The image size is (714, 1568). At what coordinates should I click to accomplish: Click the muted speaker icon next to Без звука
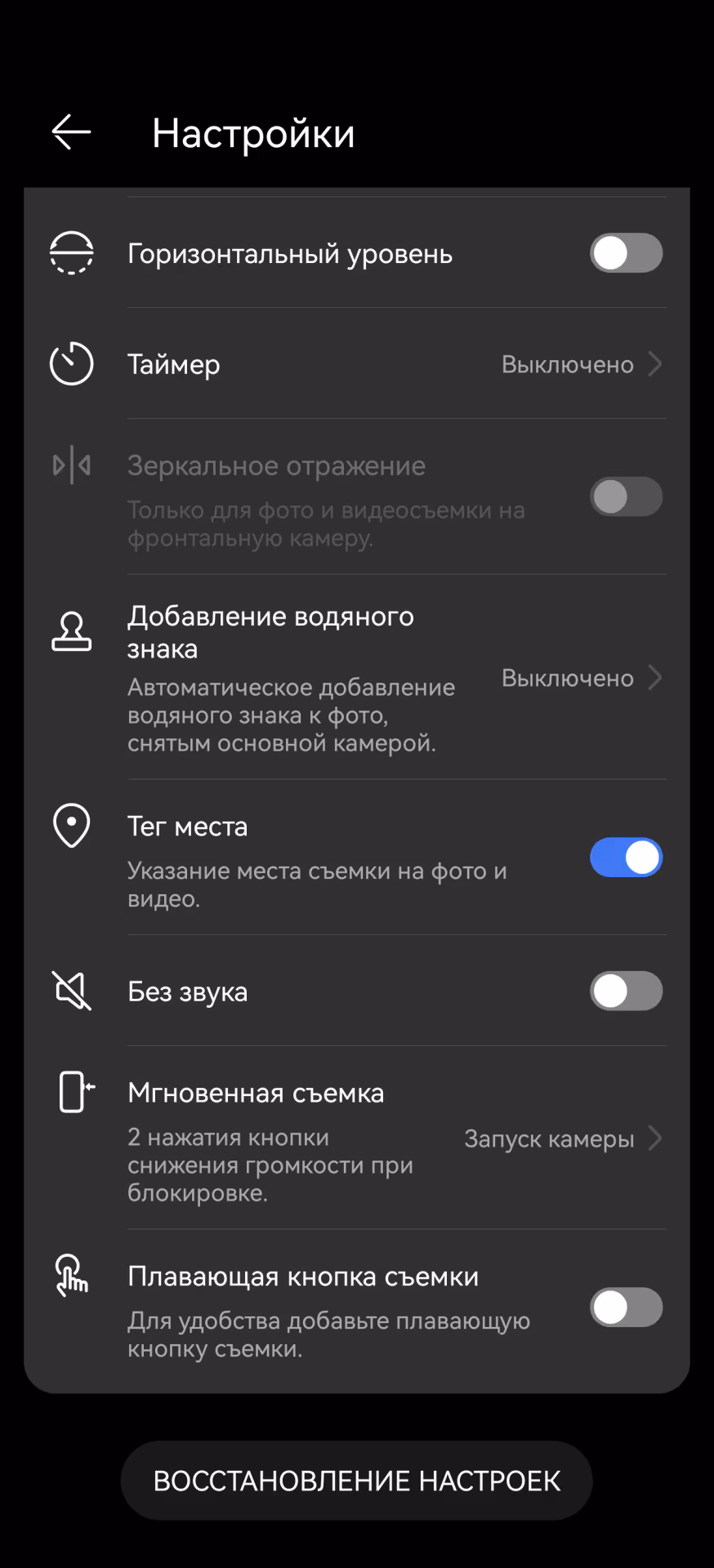(x=71, y=991)
